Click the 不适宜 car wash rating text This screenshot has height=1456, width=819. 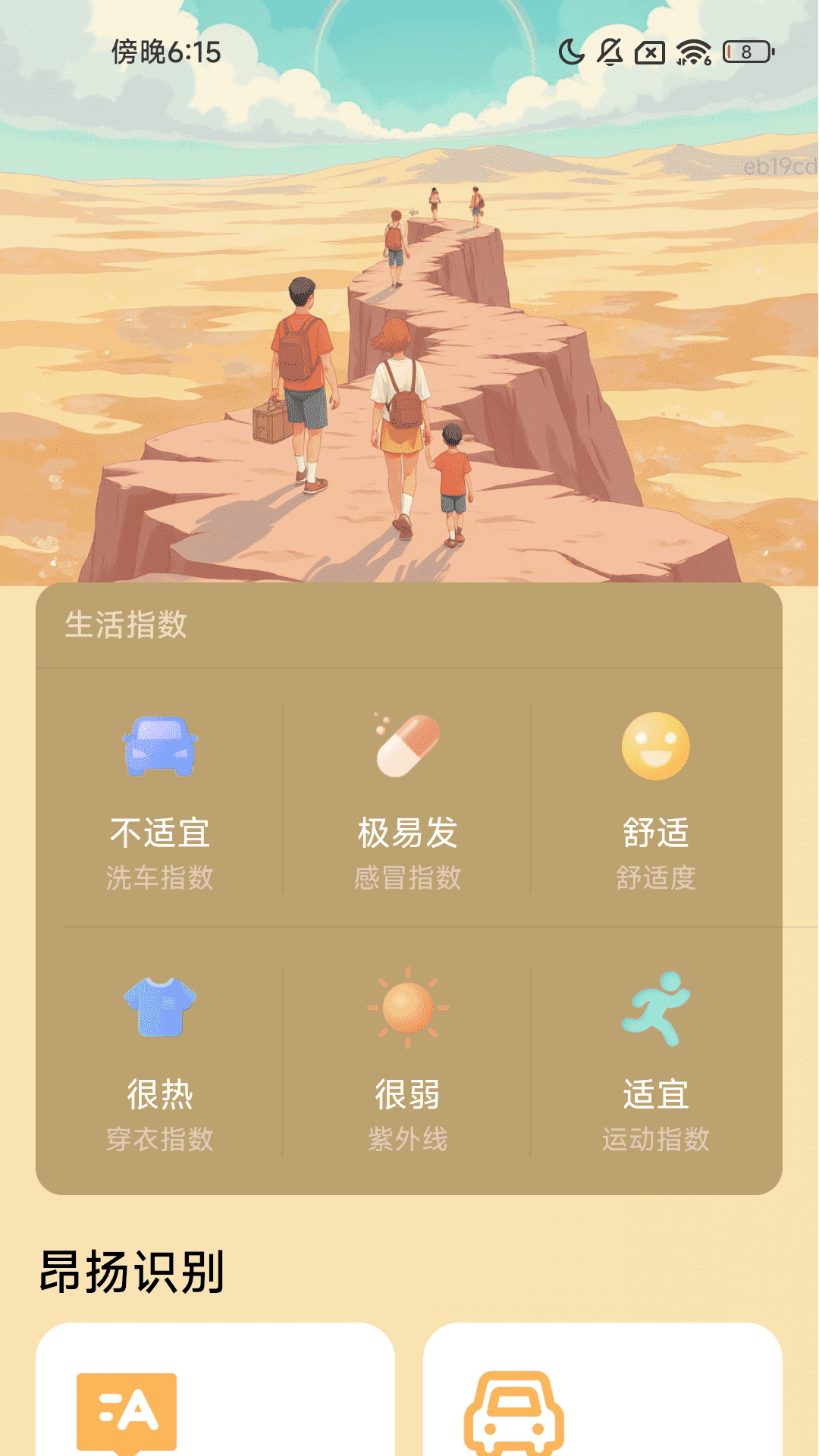coord(159,834)
